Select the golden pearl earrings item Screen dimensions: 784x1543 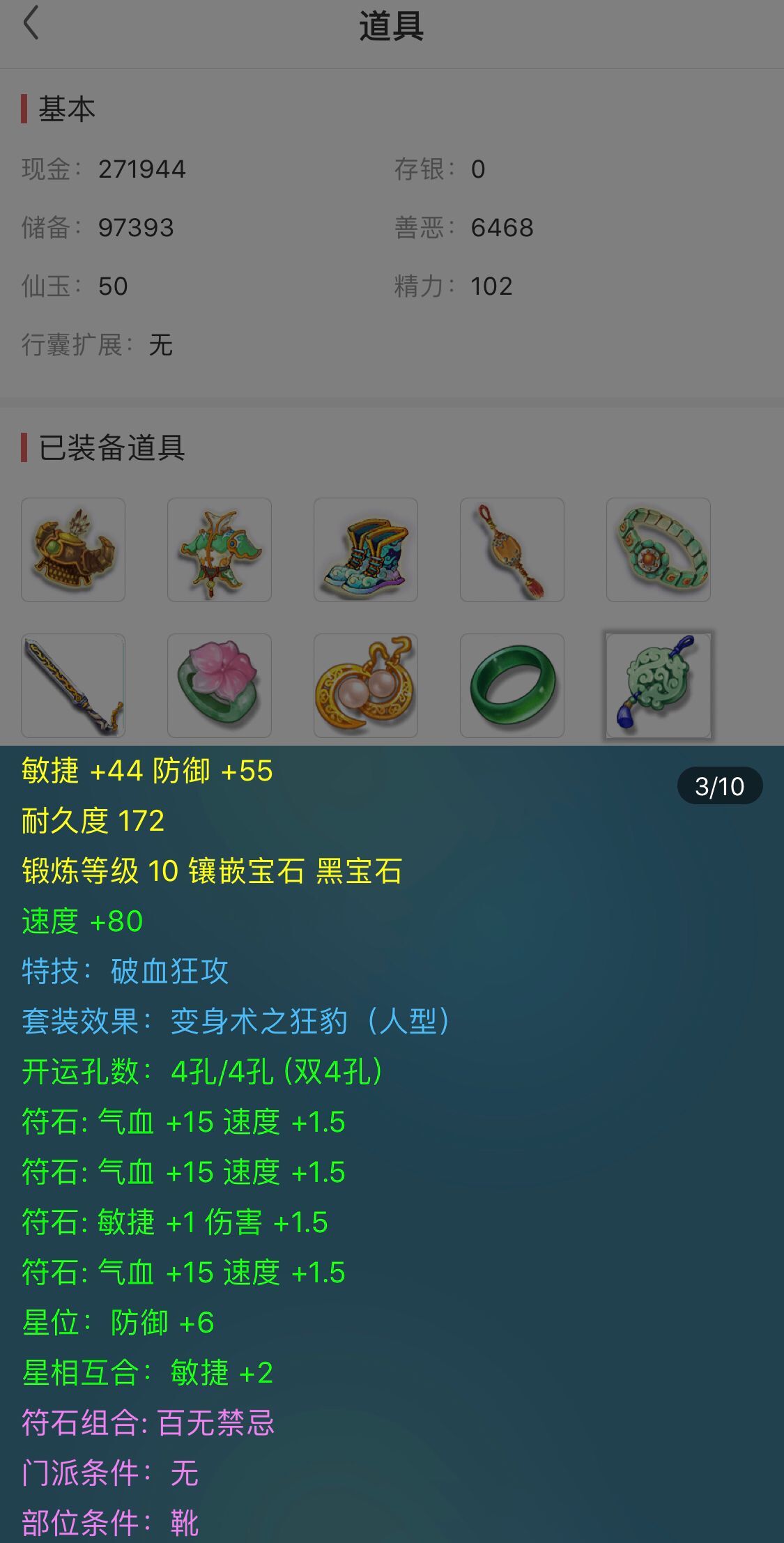coord(366,686)
